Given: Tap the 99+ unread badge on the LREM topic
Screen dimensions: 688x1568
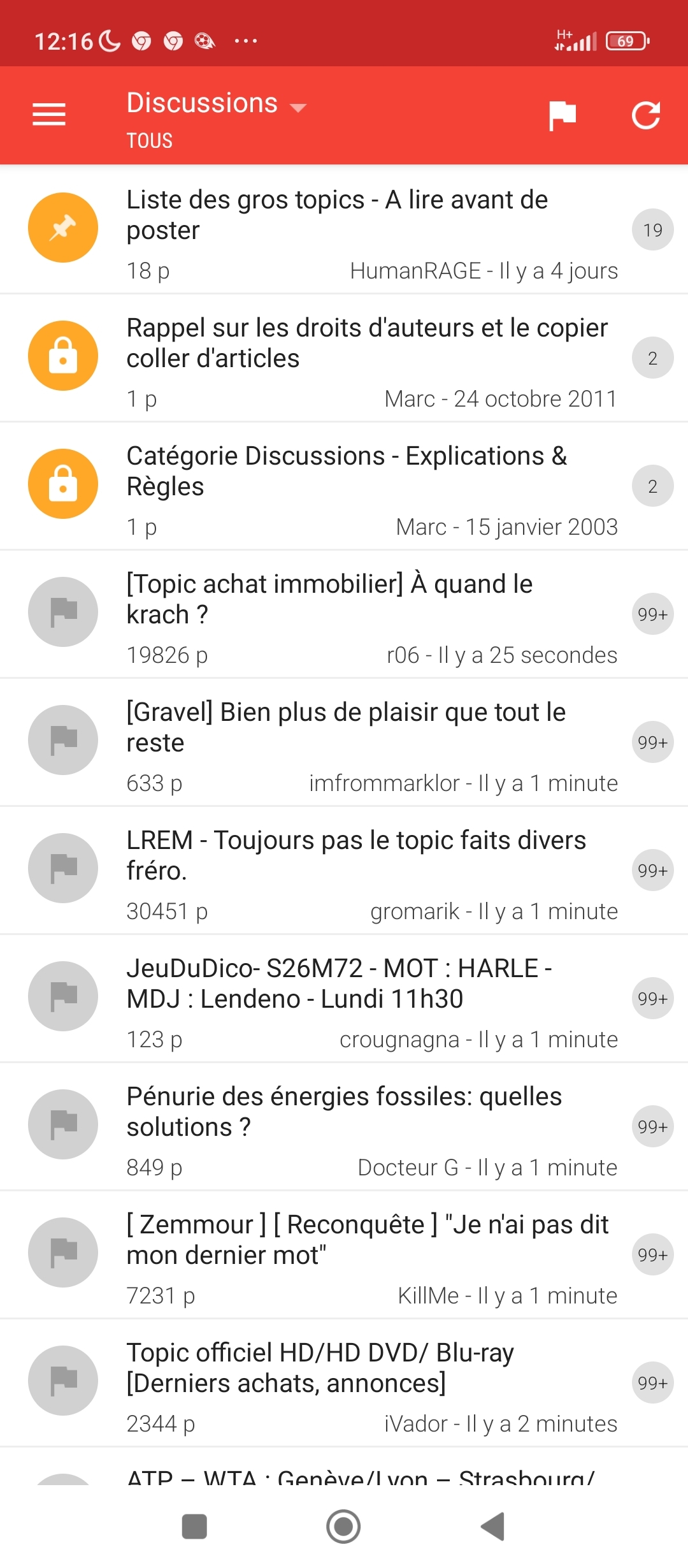Looking at the screenshot, I should [652, 869].
